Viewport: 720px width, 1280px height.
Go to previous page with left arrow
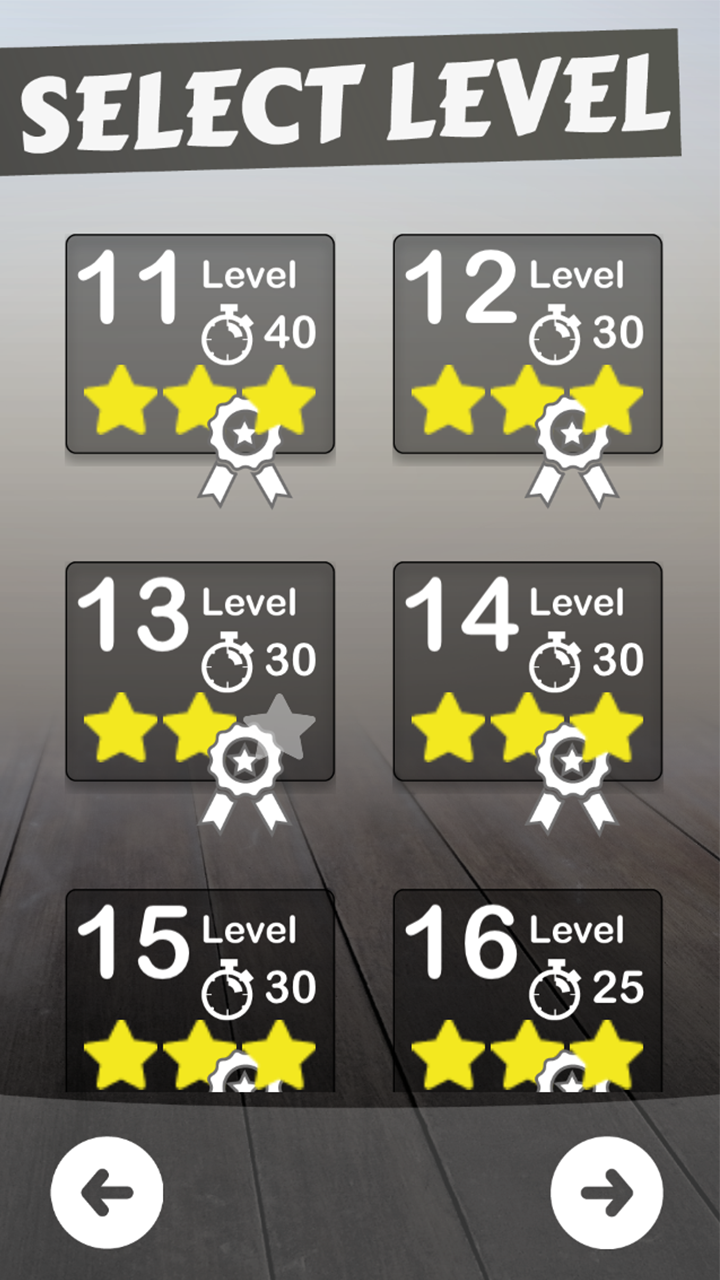(107, 1191)
